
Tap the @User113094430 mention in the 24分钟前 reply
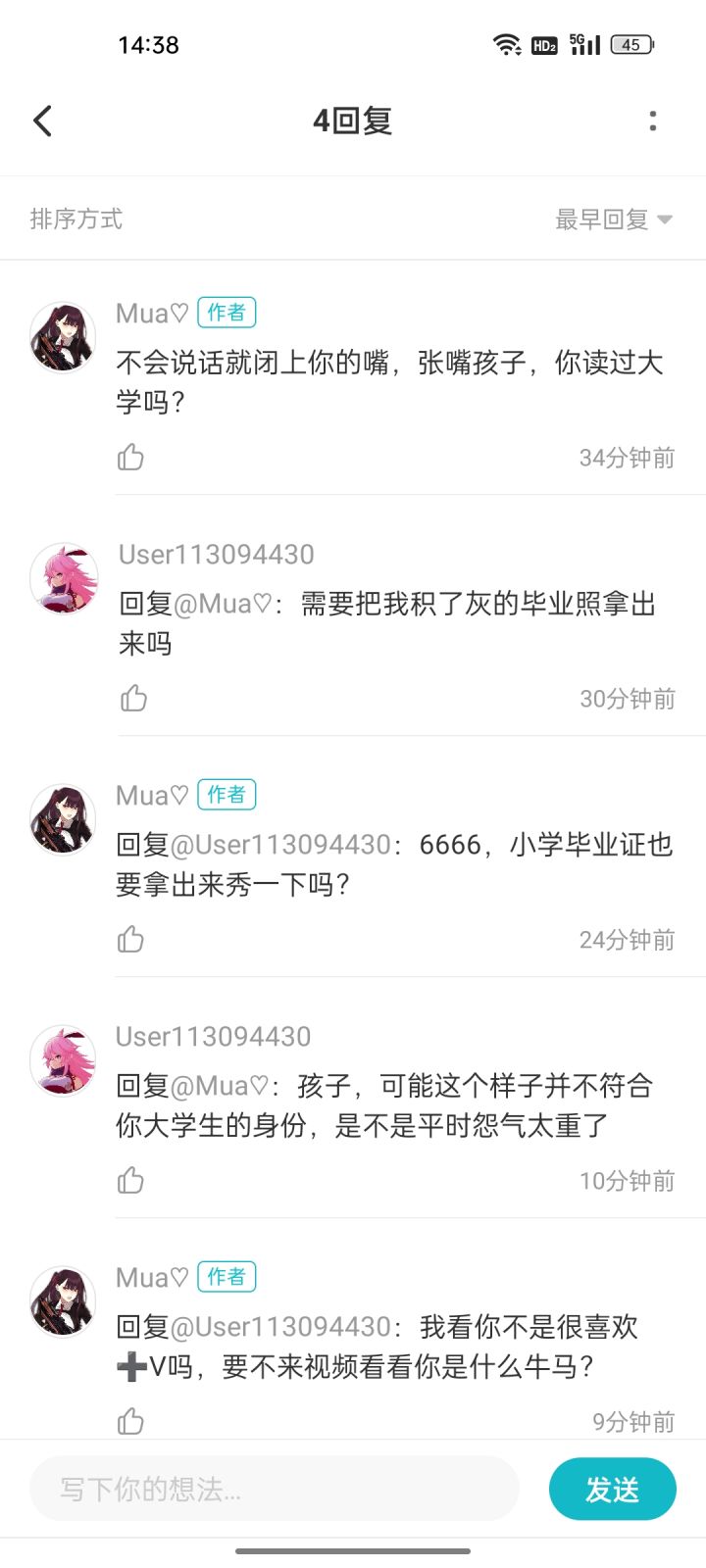click(x=280, y=845)
